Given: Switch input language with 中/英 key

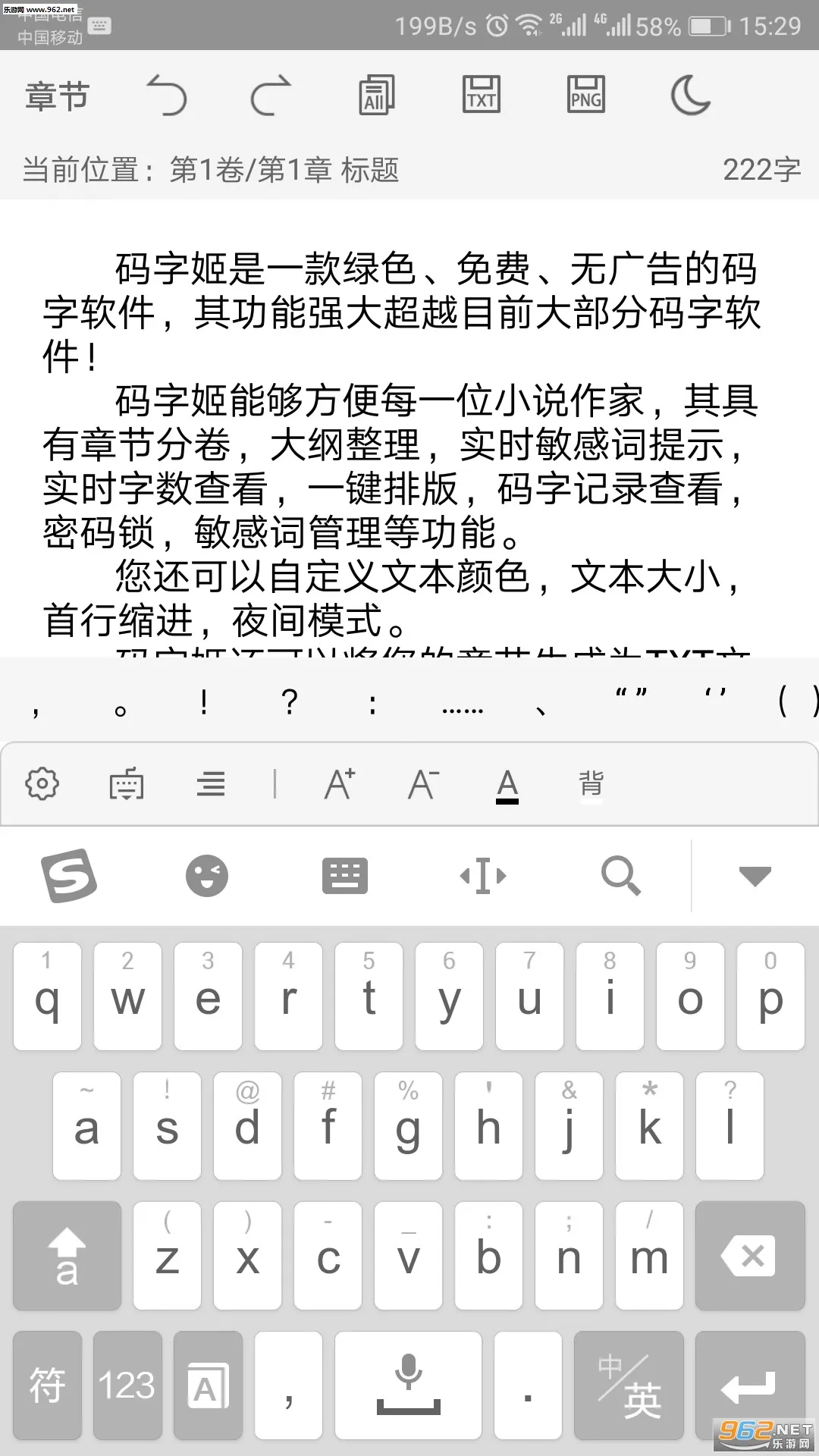Looking at the screenshot, I should (x=629, y=1385).
